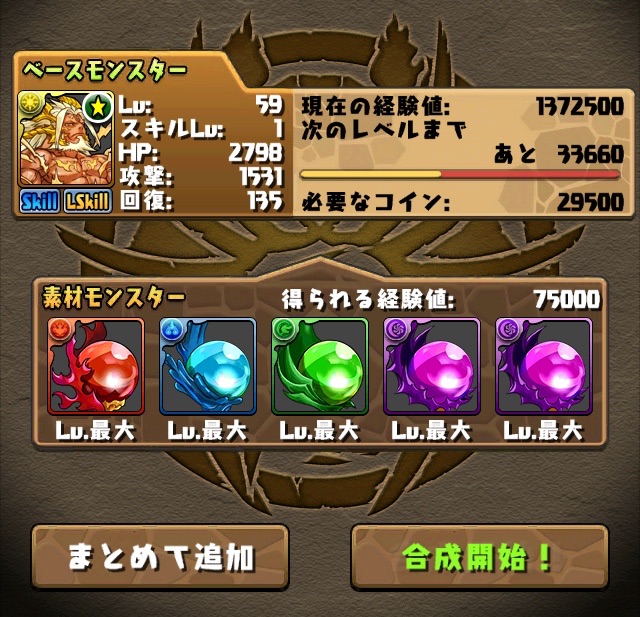The width and height of the screenshot is (640, 617).
Task: Tap the red orb material monster
Action: 96,366
